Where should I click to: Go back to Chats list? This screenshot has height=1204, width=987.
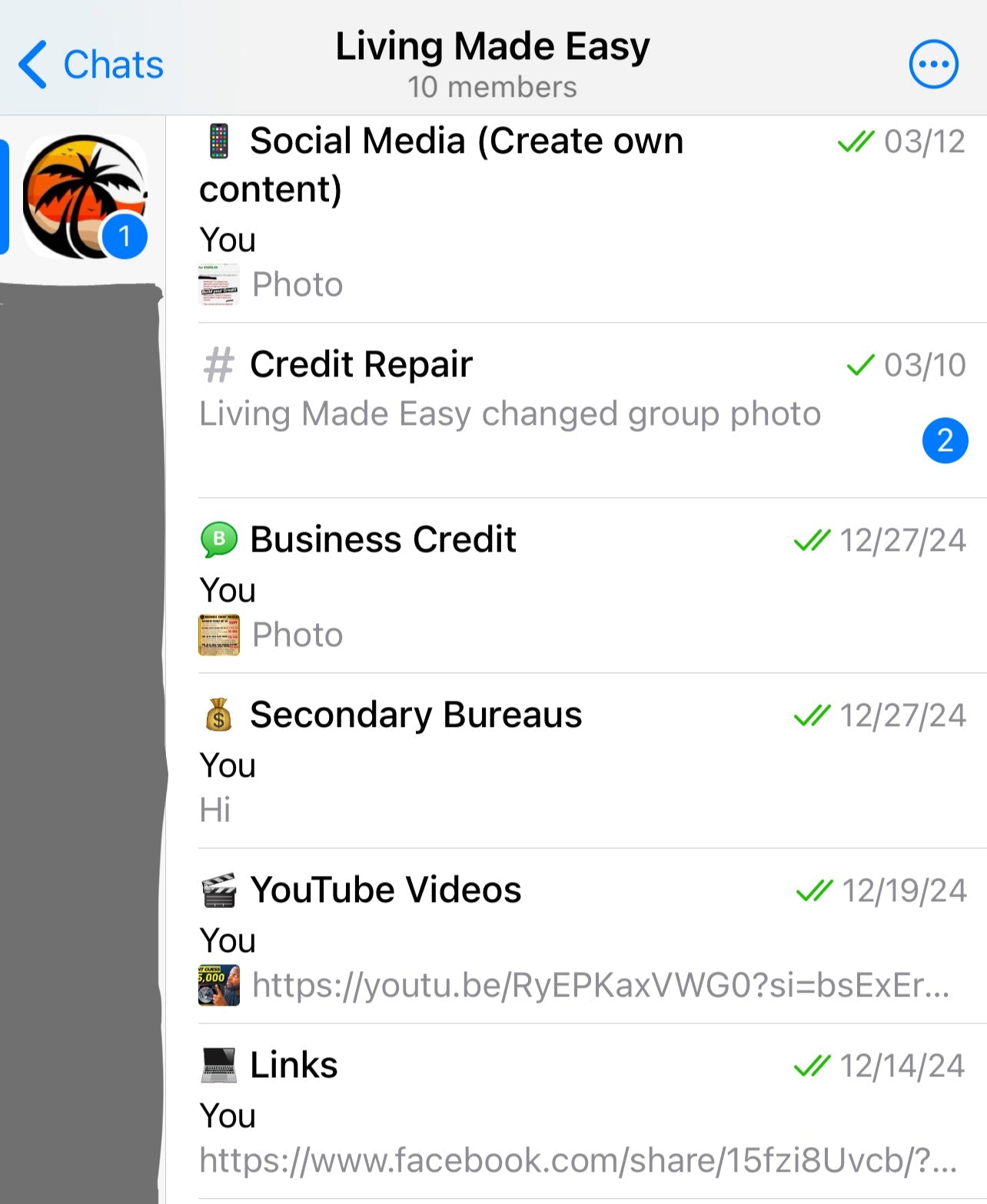pyautogui.click(x=91, y=65)
